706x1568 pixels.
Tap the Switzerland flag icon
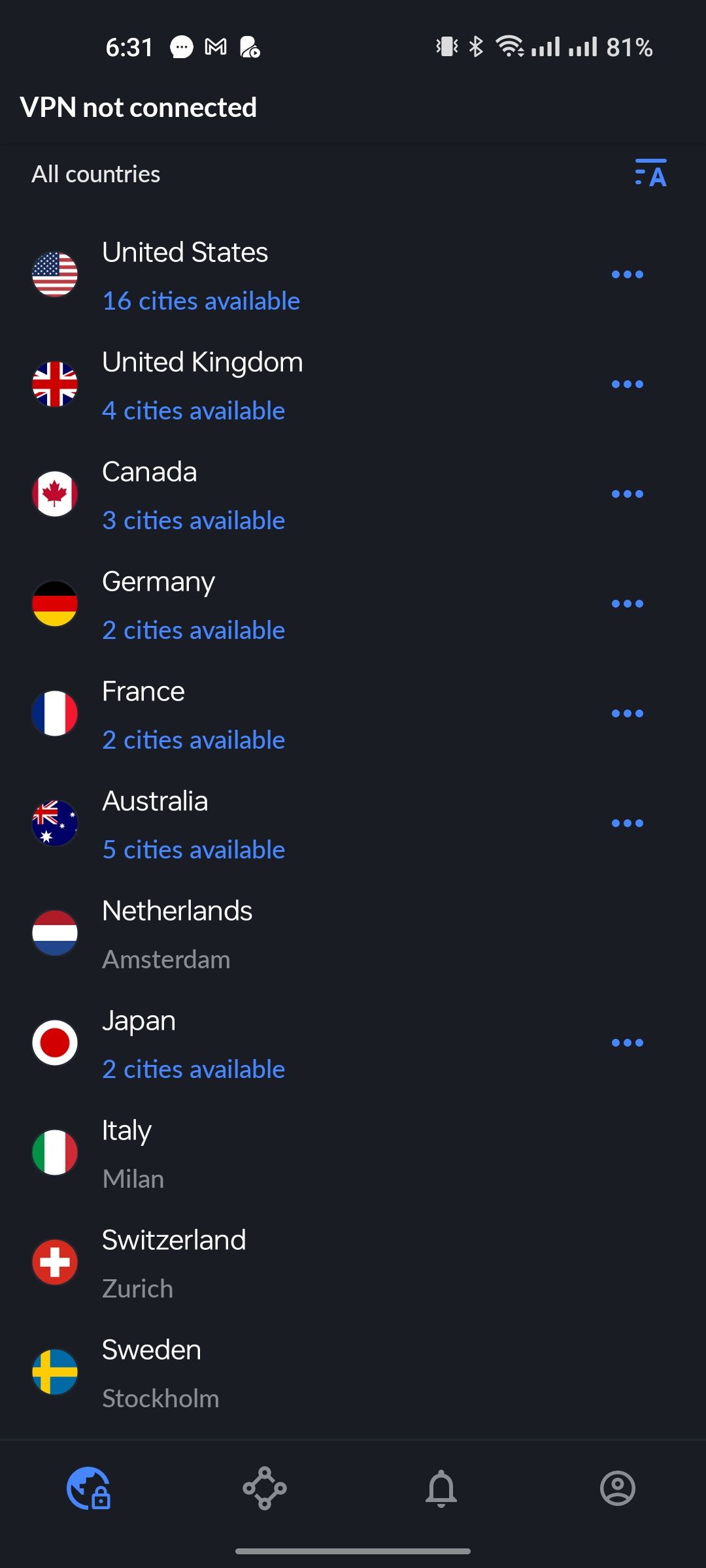[55, 1262]
